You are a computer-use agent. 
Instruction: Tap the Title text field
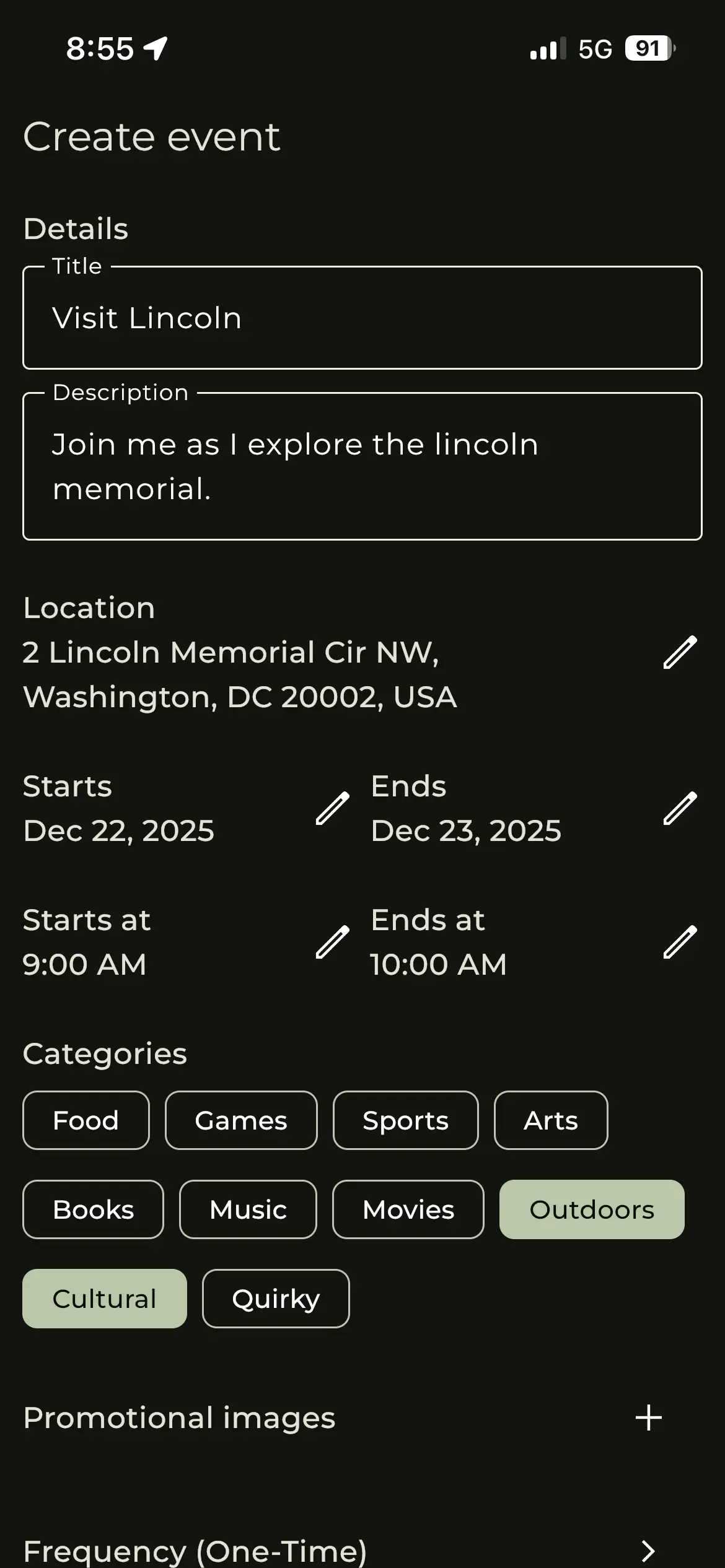[362, 318]
